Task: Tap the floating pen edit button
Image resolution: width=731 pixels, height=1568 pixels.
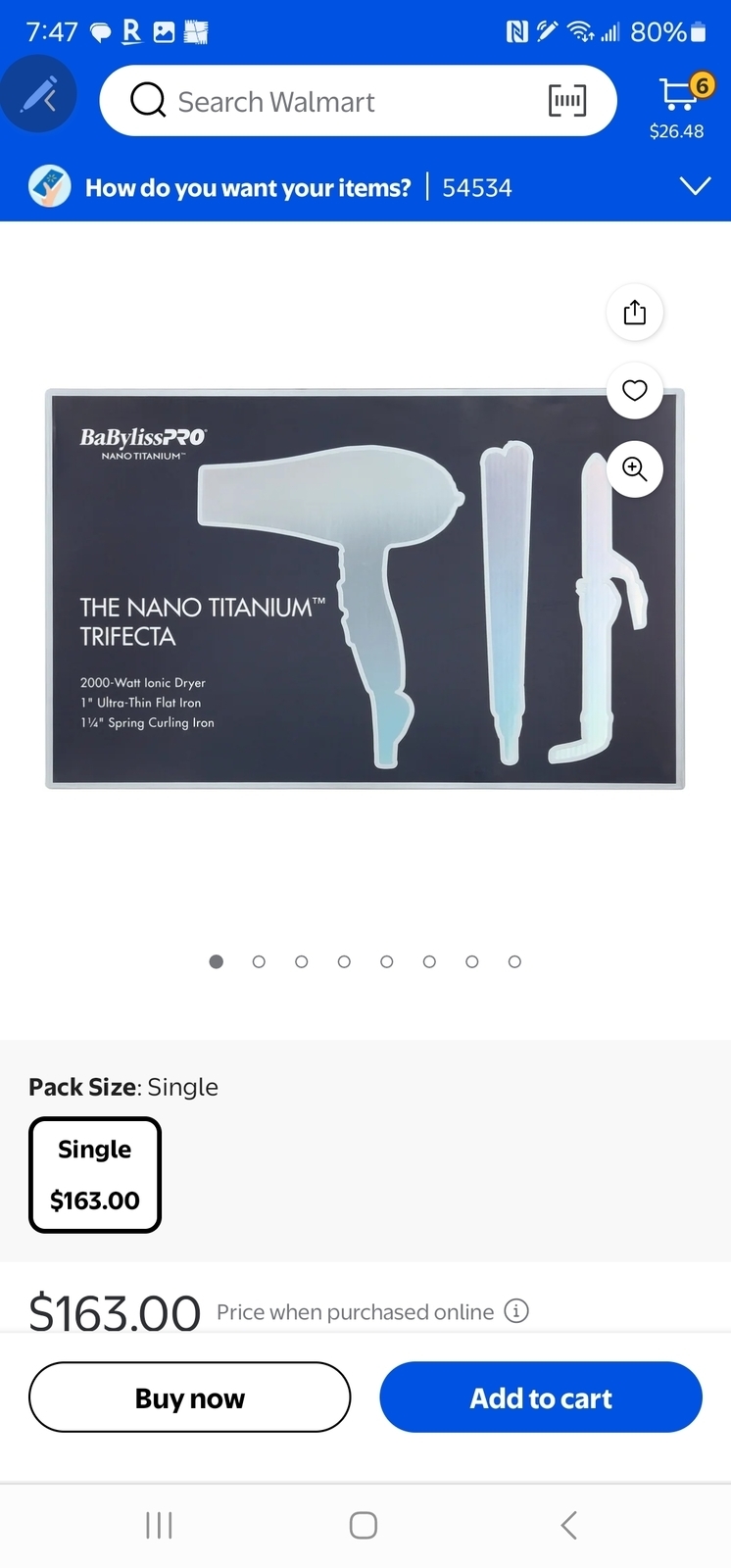Action: point(38,95)
